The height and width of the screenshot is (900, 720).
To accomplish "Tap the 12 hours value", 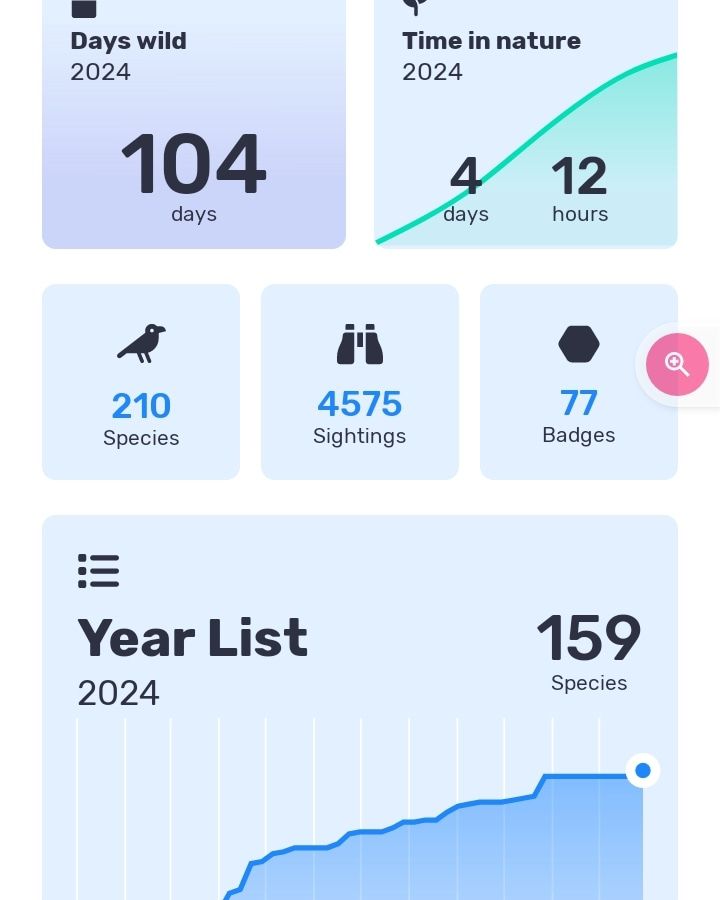I will point(580,177).
